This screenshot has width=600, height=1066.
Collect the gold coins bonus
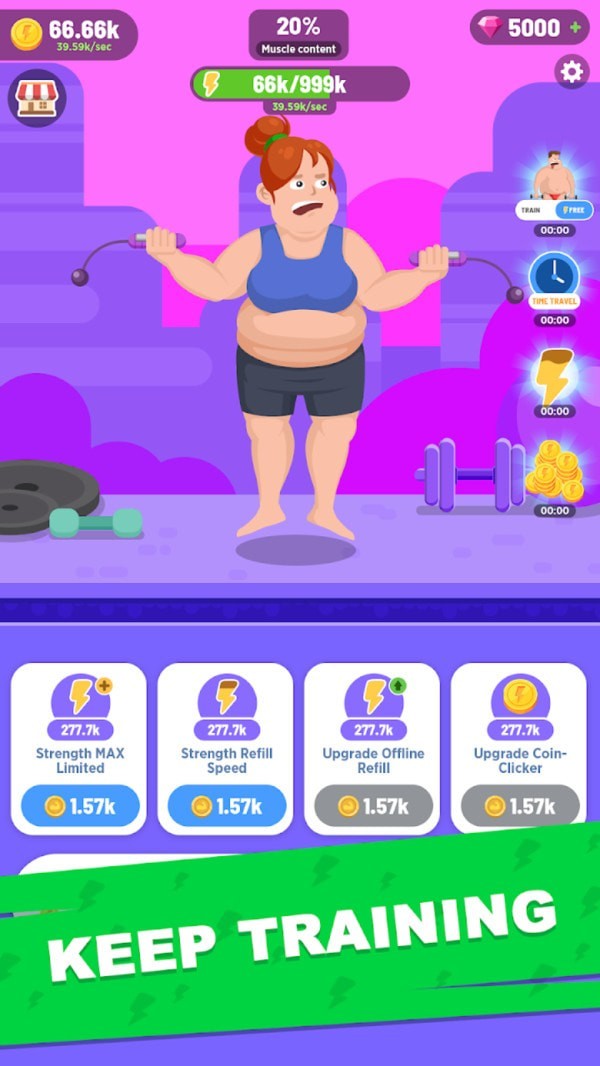tap(554, 470)
